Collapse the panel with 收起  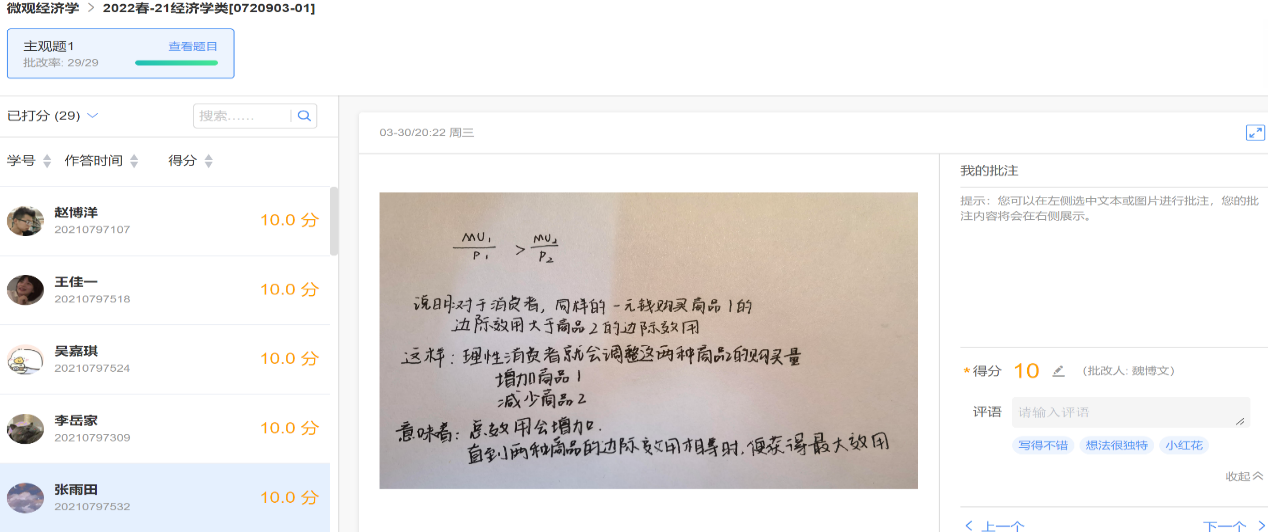(1243, 476)
